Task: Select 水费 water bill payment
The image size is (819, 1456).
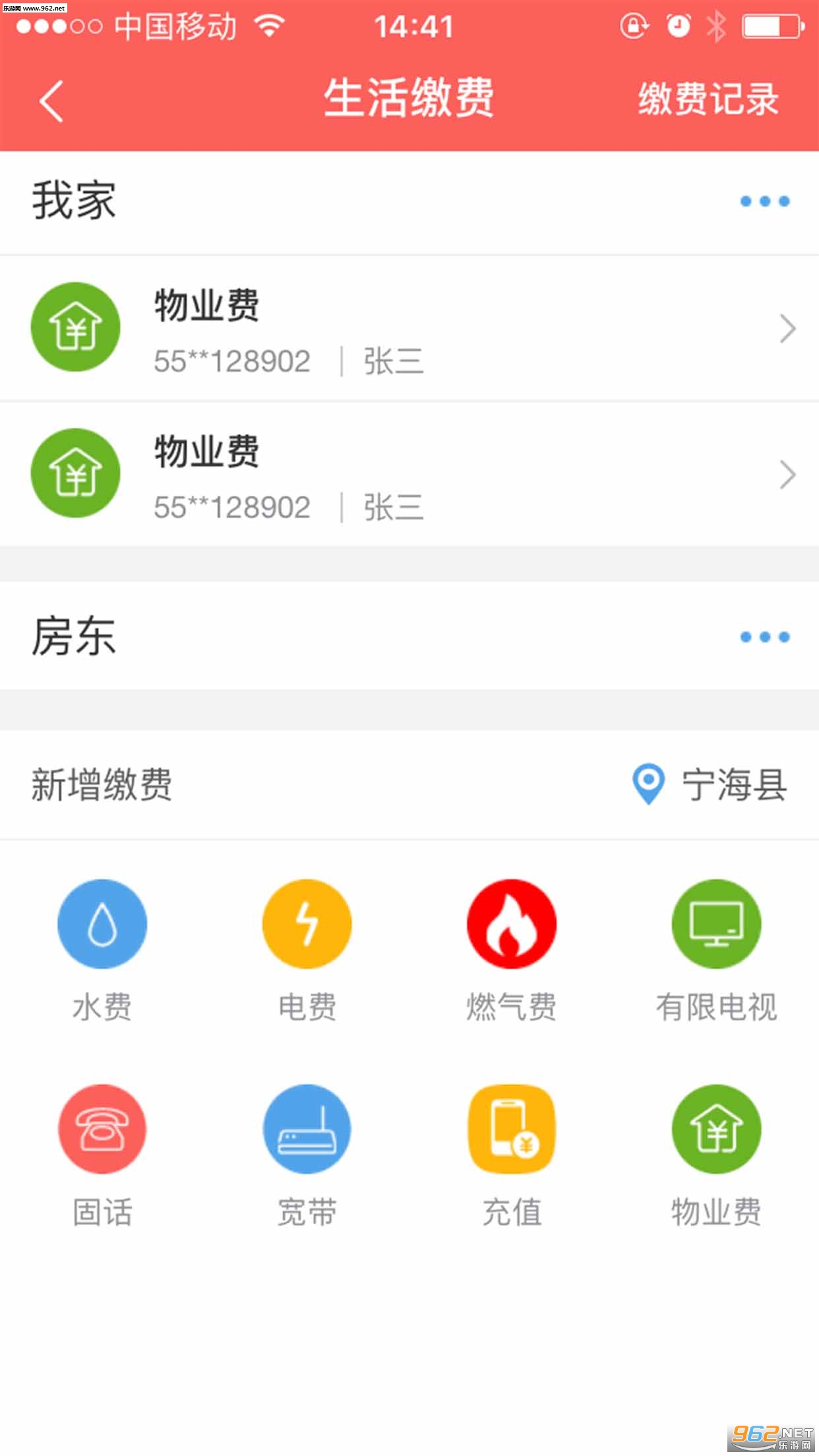Action: pyautogui.click(x=102, y=950)
